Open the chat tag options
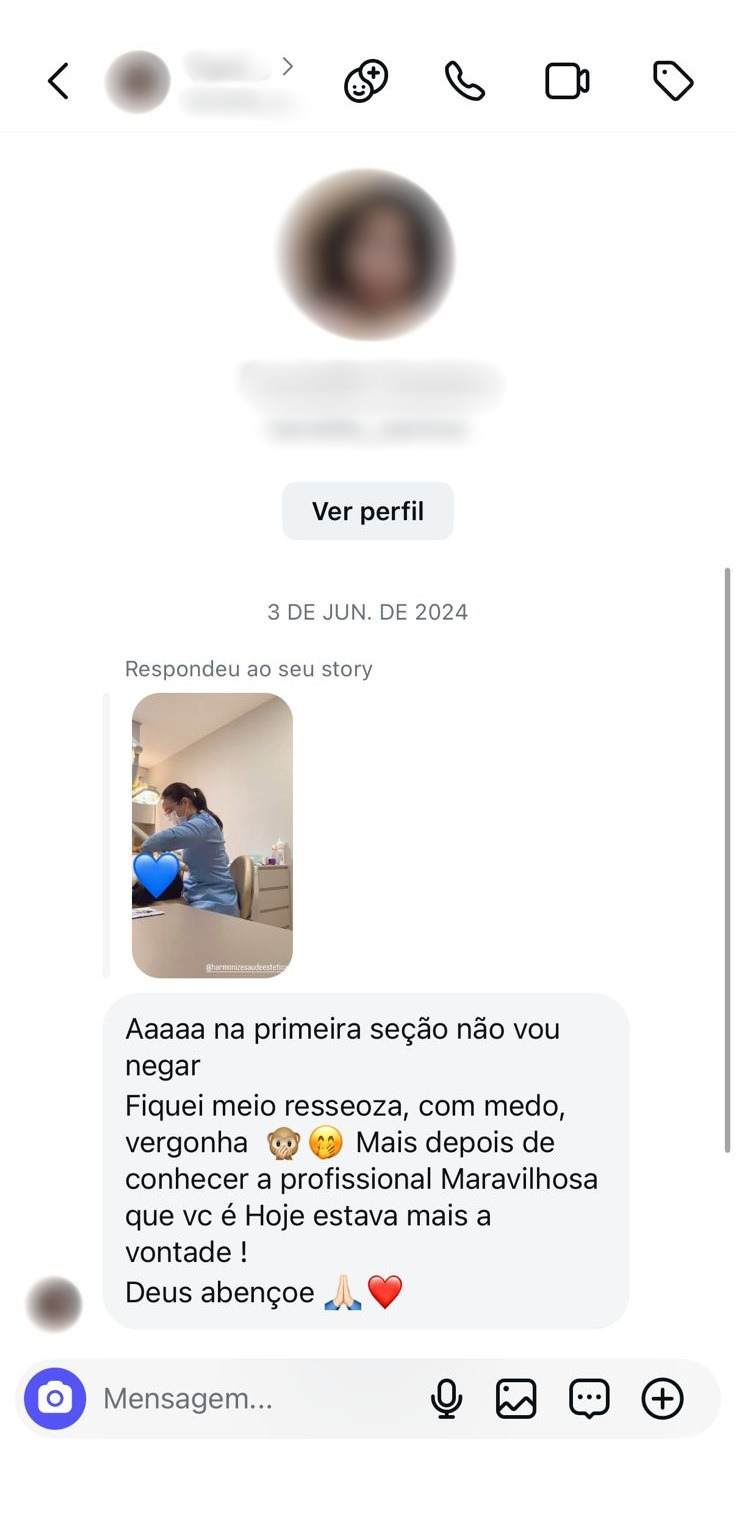The width and height of the screenshot is (736, 1516). tap(672, 80)
